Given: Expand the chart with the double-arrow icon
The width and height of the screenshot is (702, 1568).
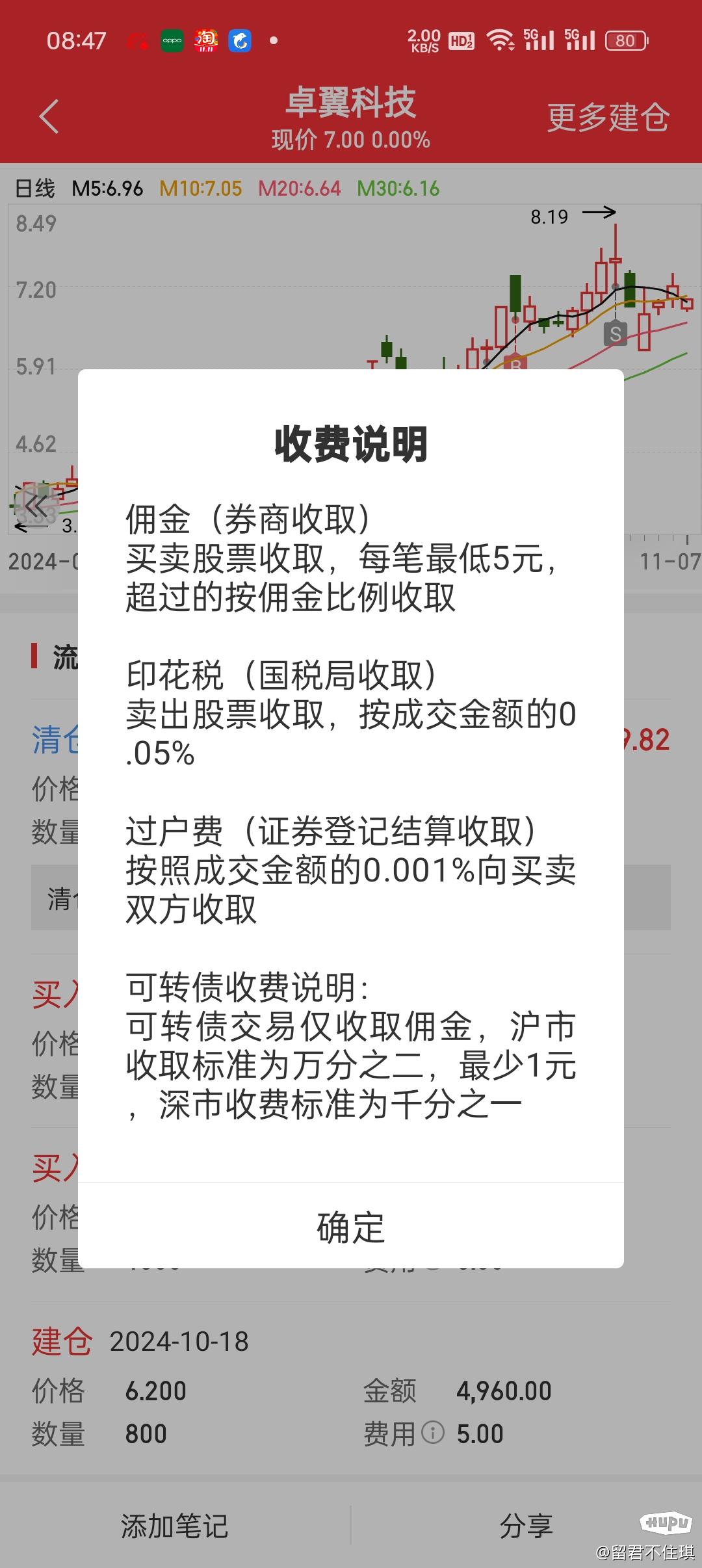Looking at the screenshot, I should pos(35,506).
